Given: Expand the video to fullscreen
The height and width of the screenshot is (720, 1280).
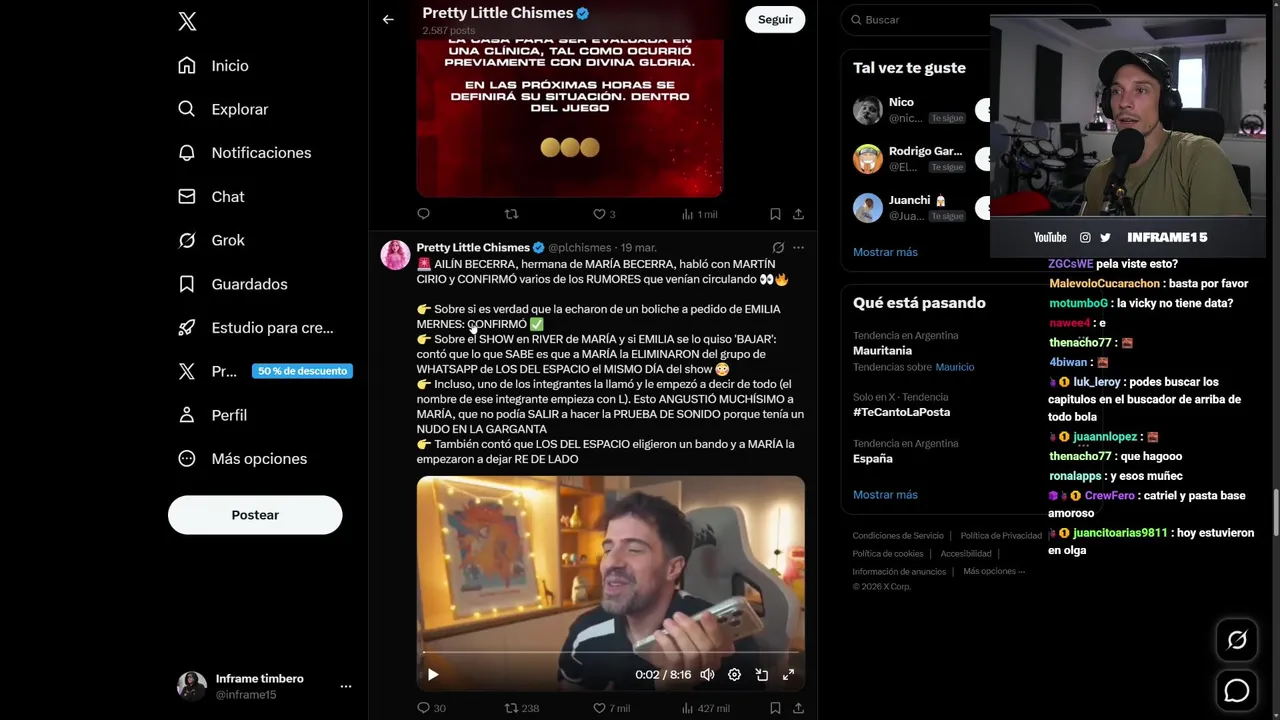Looking at the screenshot, I should [x=788, y=675].
